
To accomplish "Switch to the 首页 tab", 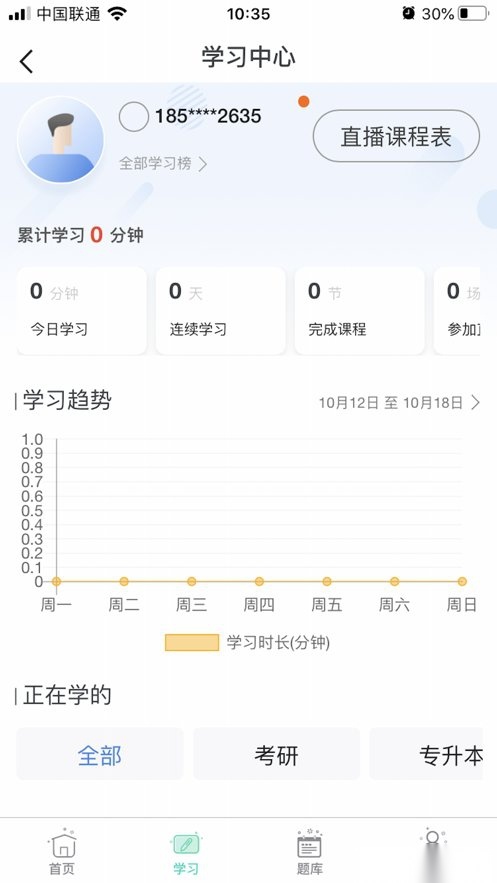I will 62,851.
